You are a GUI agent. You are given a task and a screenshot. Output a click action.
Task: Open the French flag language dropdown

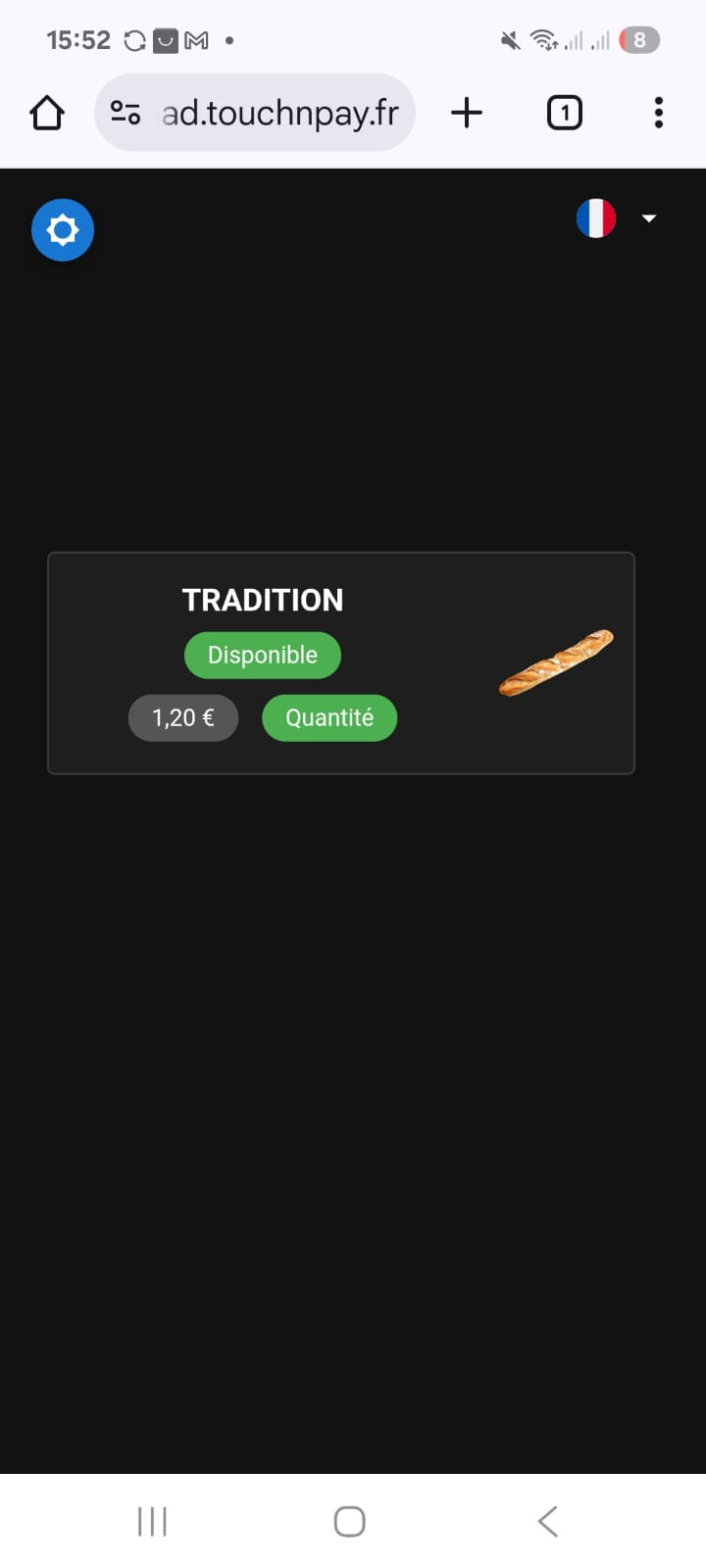[617, 219]
